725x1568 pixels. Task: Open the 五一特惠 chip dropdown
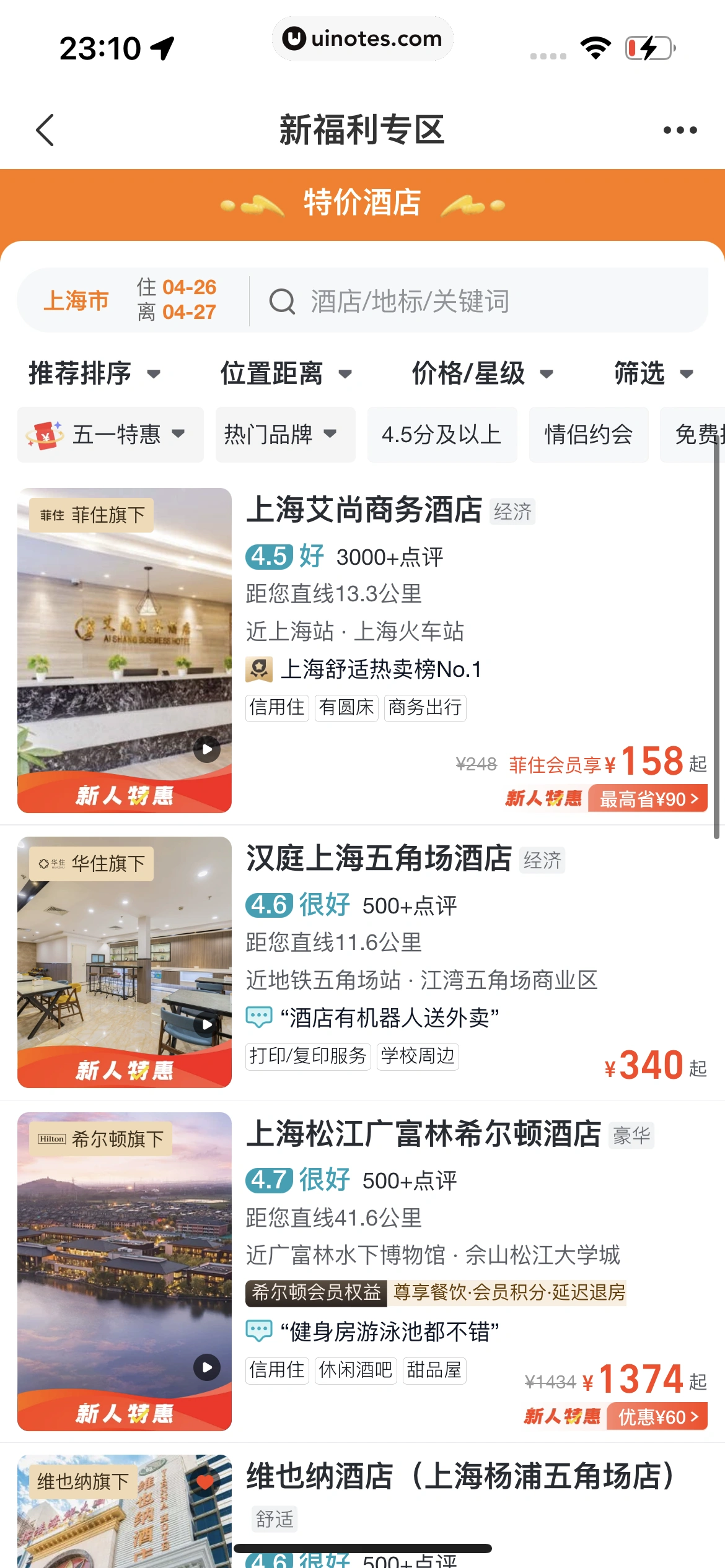(x=110, y=435)
